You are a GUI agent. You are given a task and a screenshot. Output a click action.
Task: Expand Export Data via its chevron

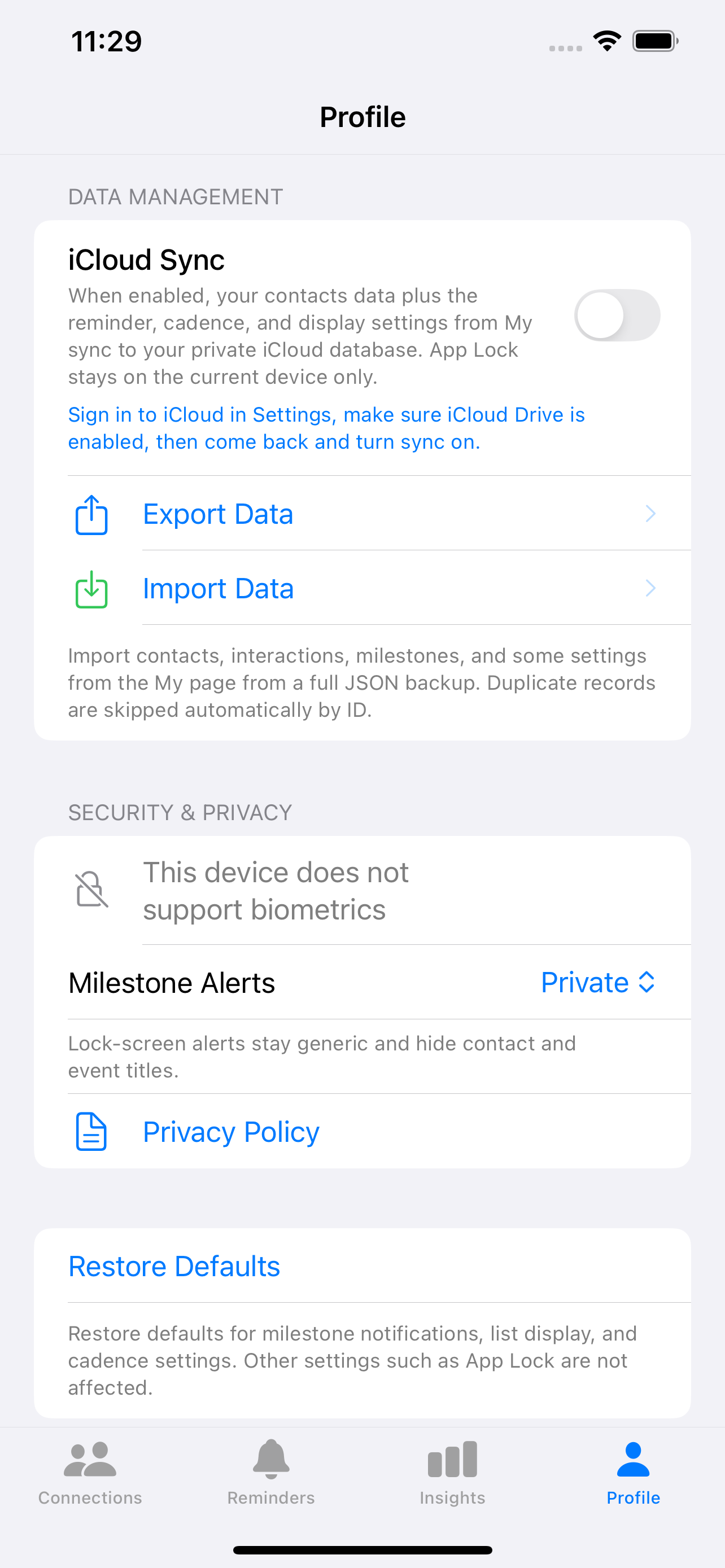[650, 514]
